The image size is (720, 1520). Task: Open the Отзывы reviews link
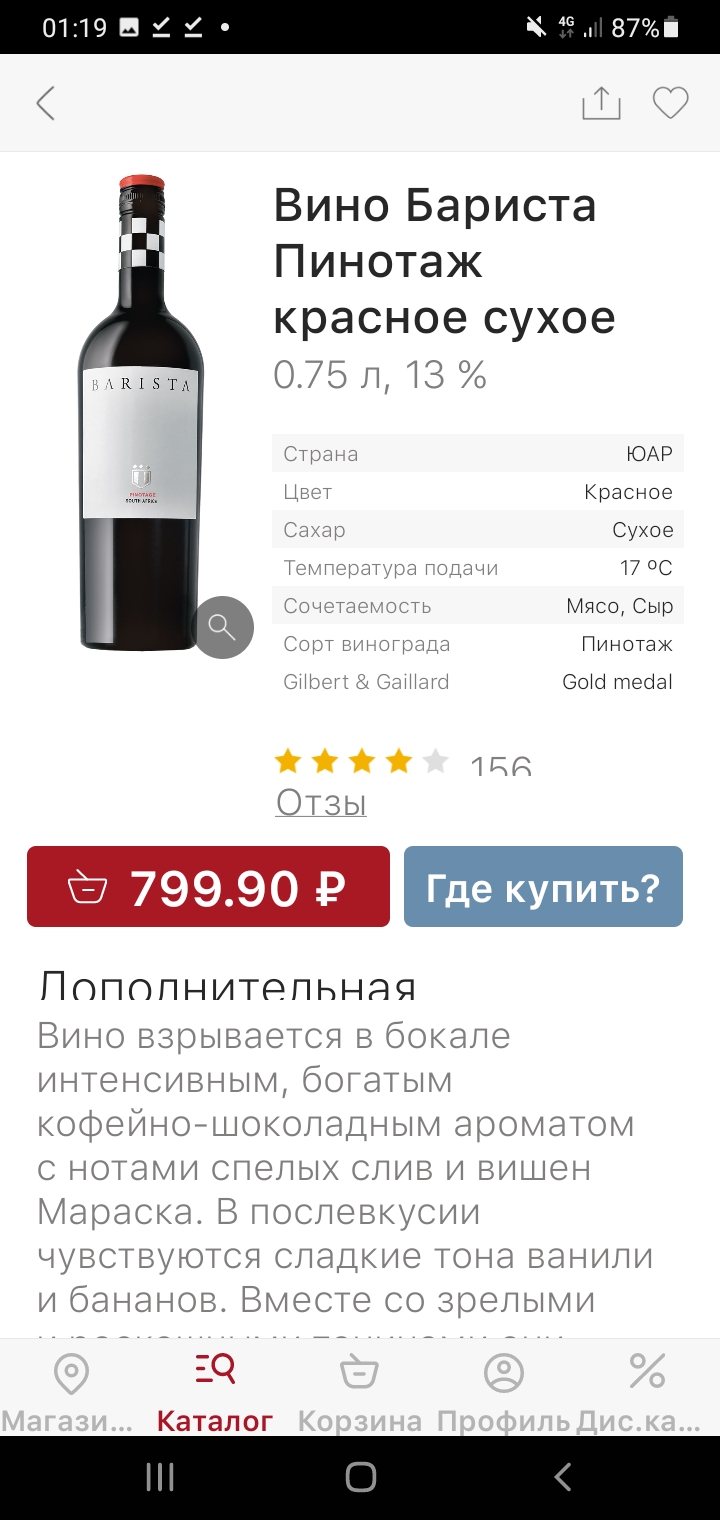coord(321,802)
